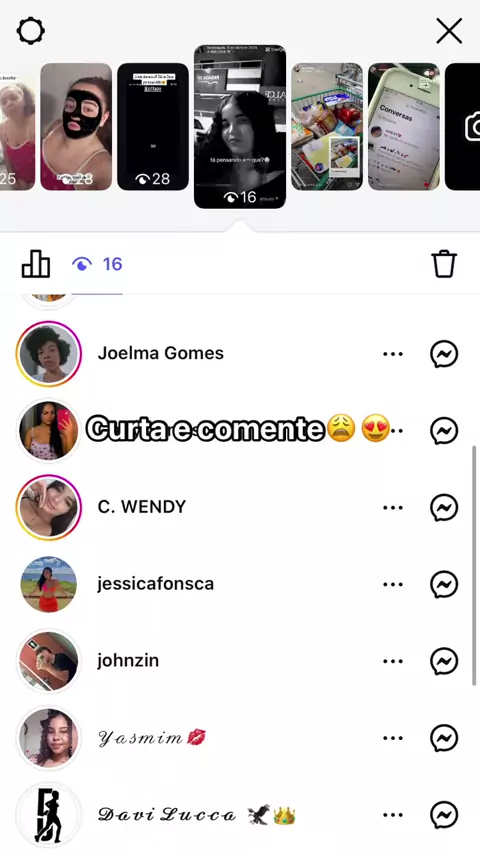This screenshot has width=480, height=854.
Task: Message Yasmim on Messenger
Action: click(444, 738)
